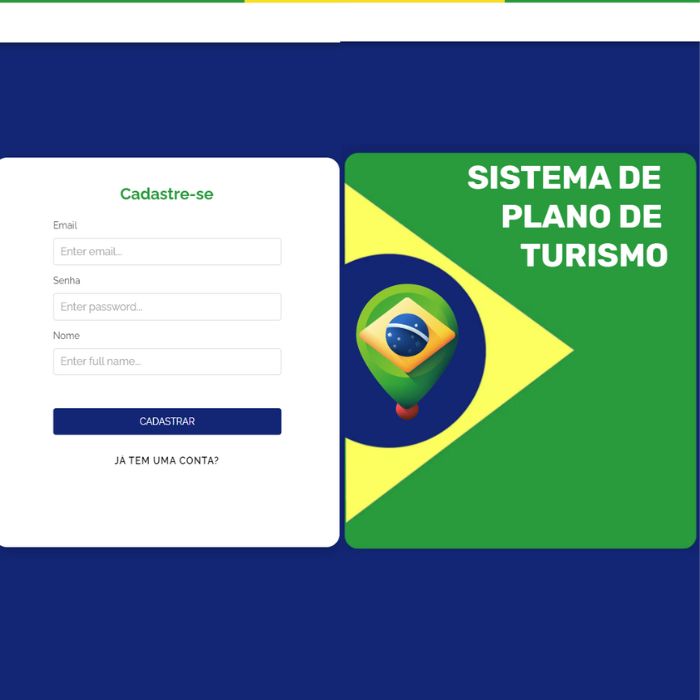Submit with the CADASTRAR button

(x=167, y=421)
